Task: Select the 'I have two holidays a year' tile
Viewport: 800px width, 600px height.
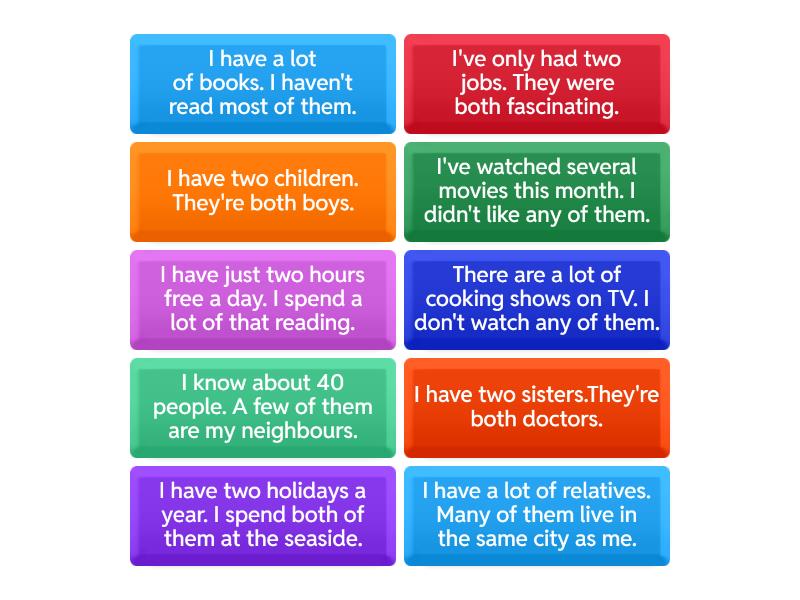Action: click(263, 515)
